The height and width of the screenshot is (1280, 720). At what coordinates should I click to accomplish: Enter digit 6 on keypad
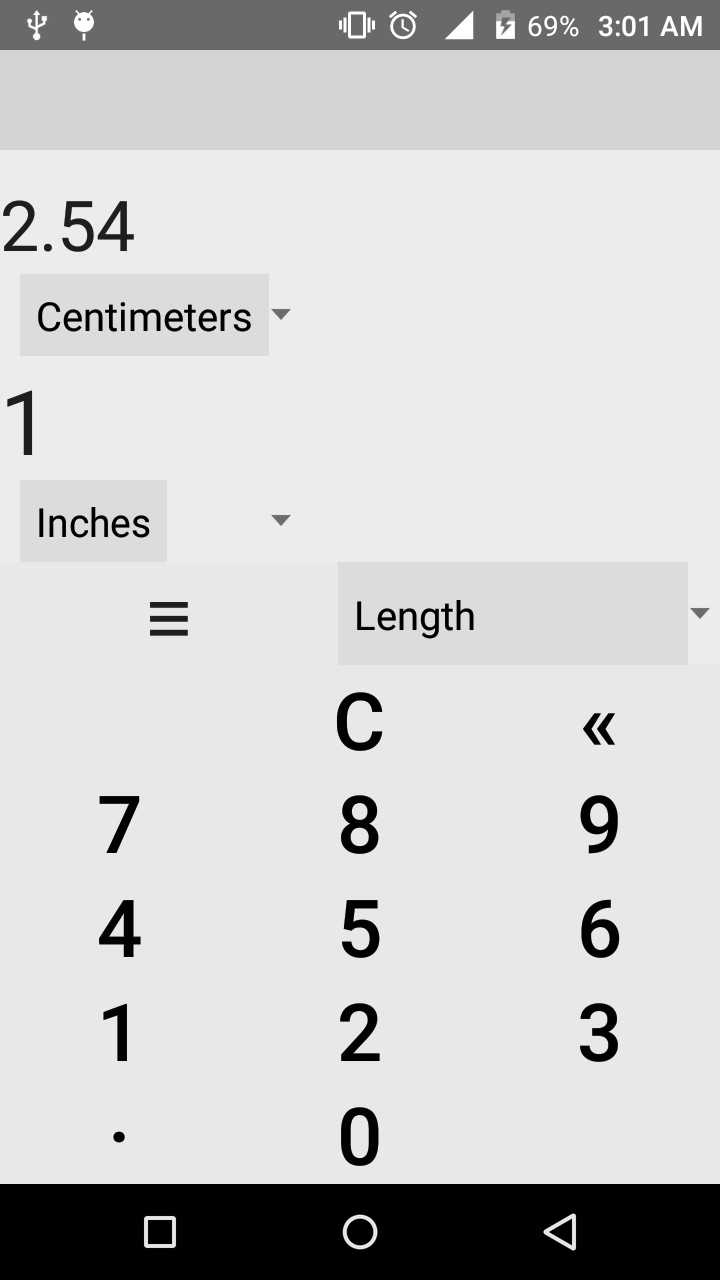click(598, 930)
